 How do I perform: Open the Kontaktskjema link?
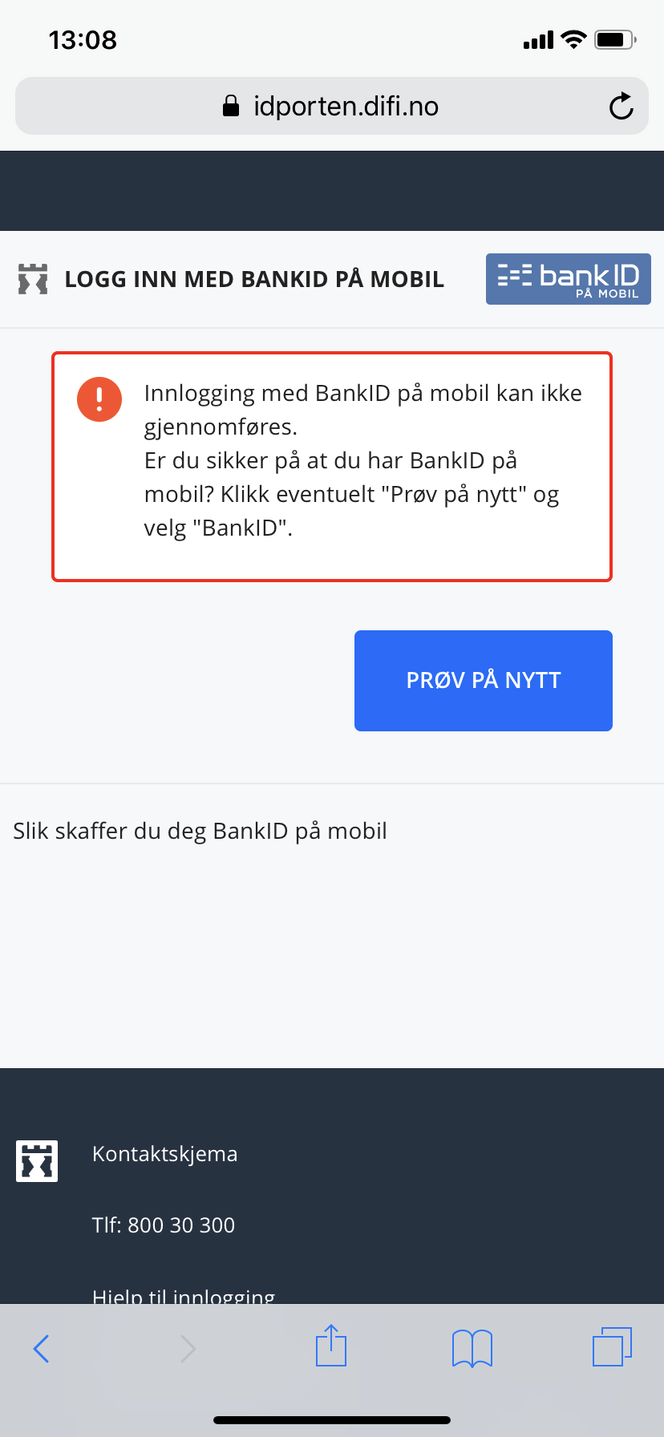165,1154
